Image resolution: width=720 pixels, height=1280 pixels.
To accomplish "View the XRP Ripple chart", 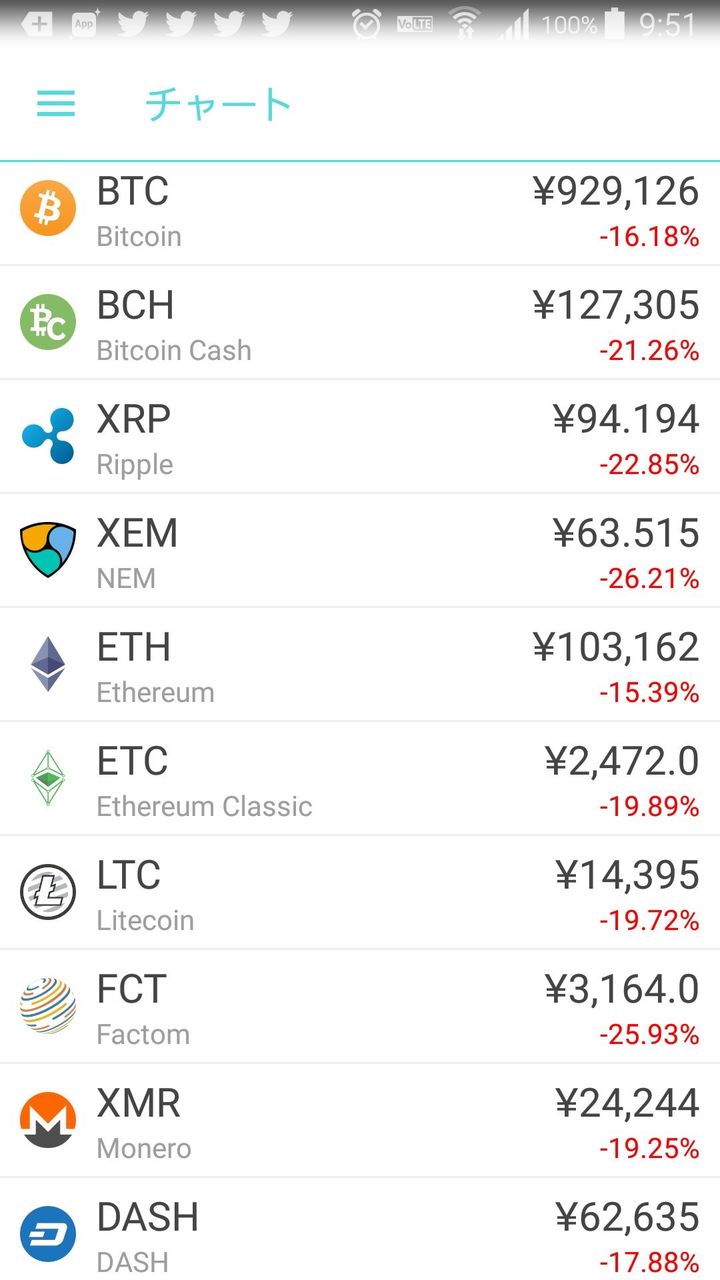I will coord(360,436).
